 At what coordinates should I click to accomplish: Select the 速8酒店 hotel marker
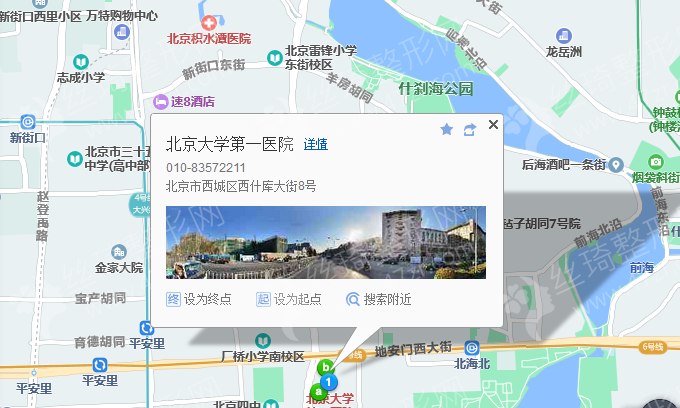185,101
